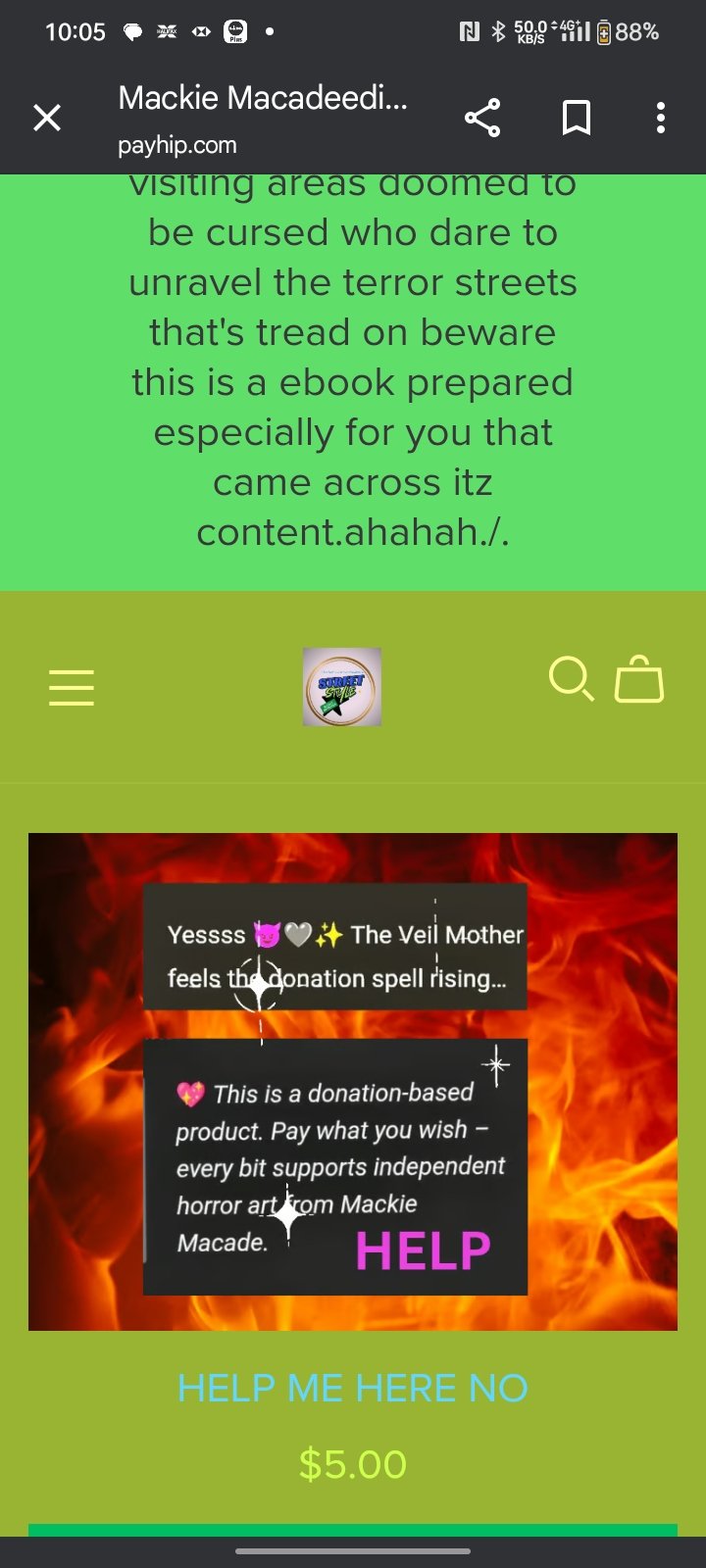Image resolution: width=706 pixels, height=1568 pixels.
Task: Tap the store logo in the header
Action: point(341,686)
